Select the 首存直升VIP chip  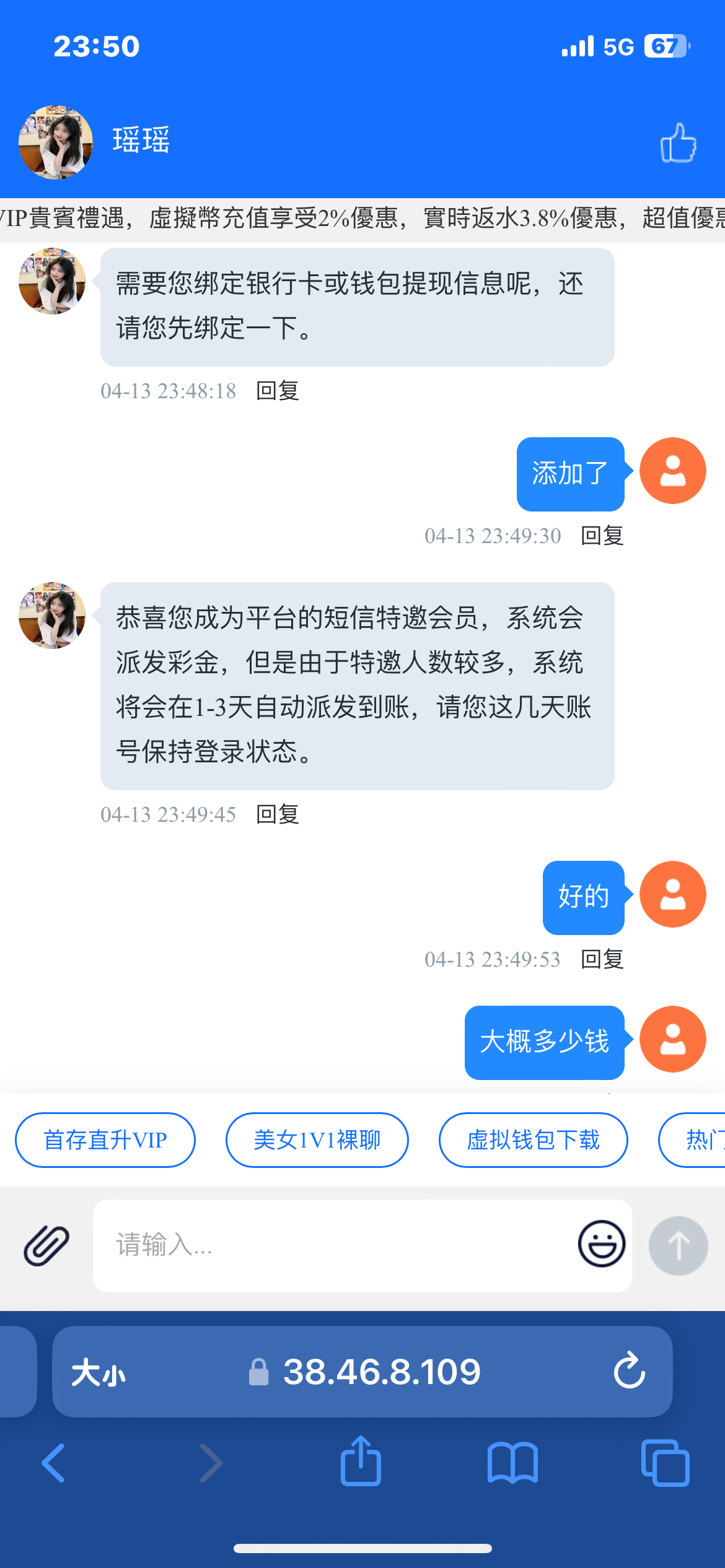105,1139
